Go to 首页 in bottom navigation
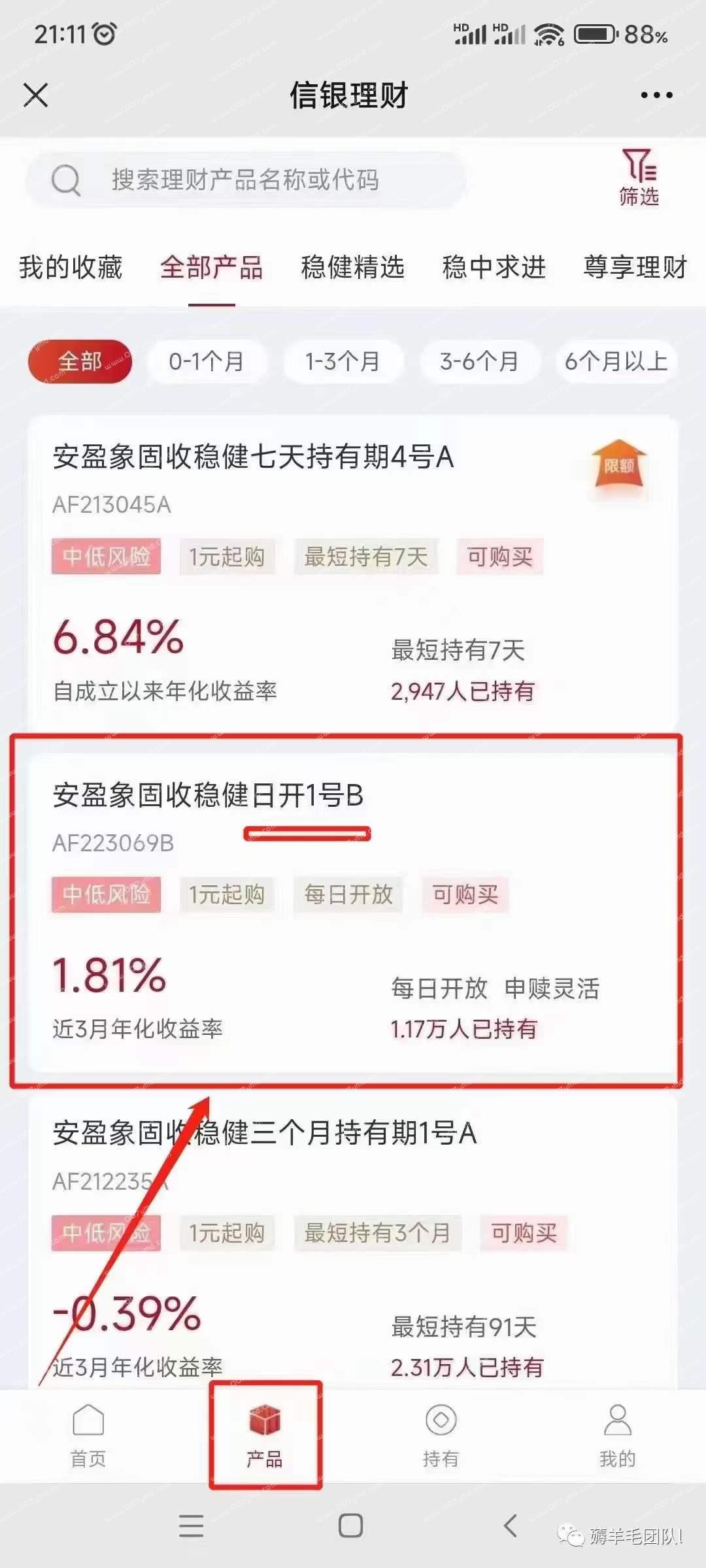Image resolution: width=706 pixels, height=1568 pixels. coord(88,1435)
